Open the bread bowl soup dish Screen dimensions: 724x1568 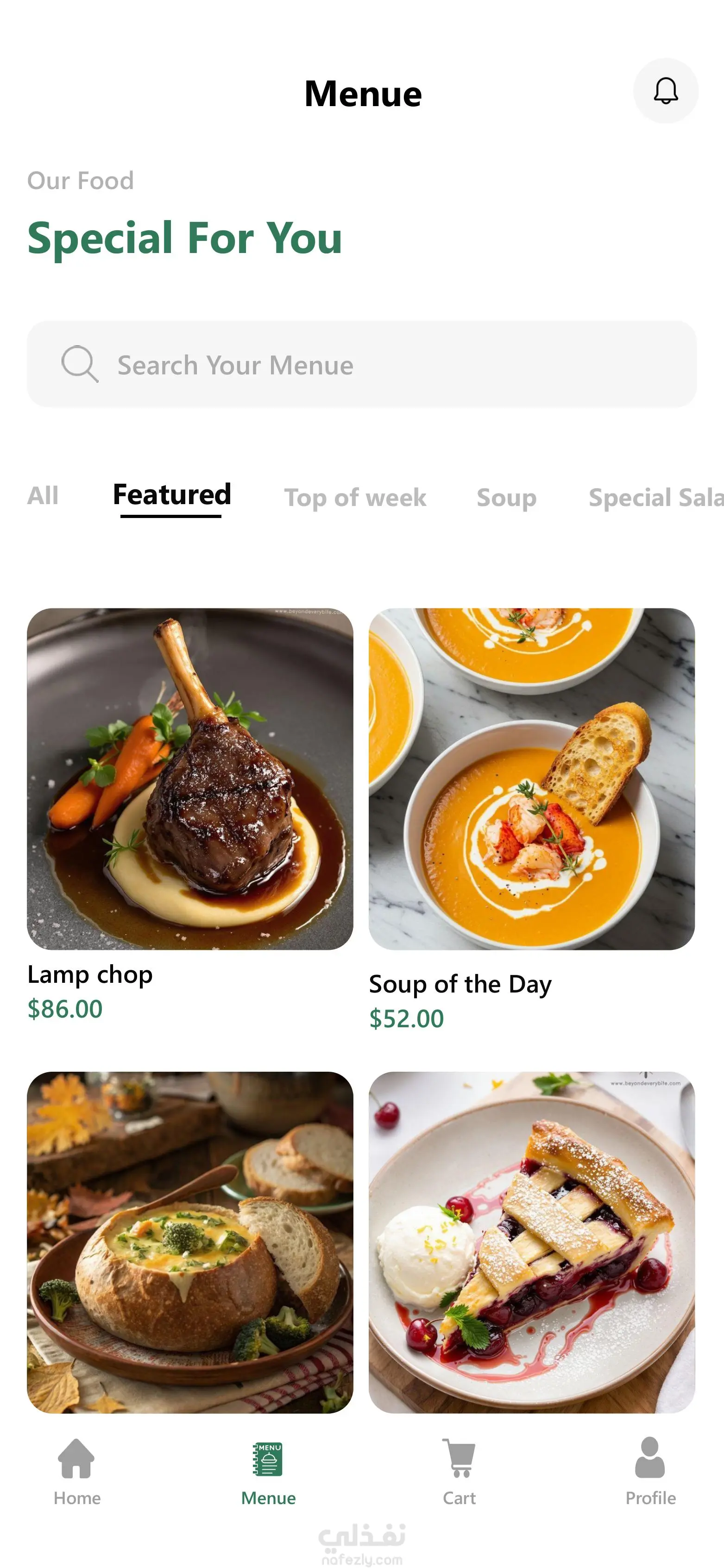coord(190,1242)
